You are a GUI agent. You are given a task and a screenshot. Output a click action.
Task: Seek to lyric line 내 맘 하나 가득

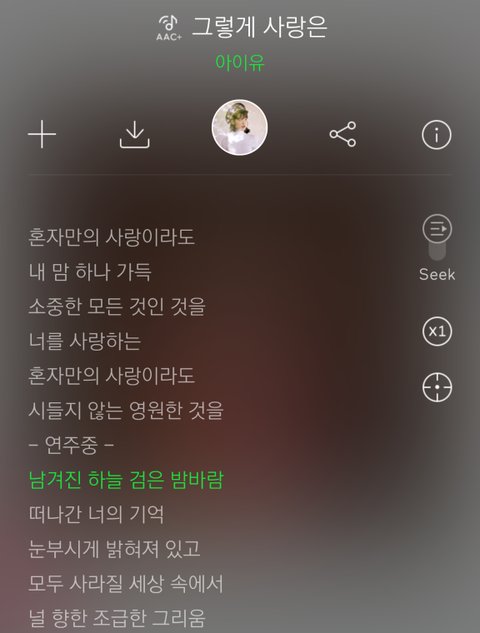point(90,272)
